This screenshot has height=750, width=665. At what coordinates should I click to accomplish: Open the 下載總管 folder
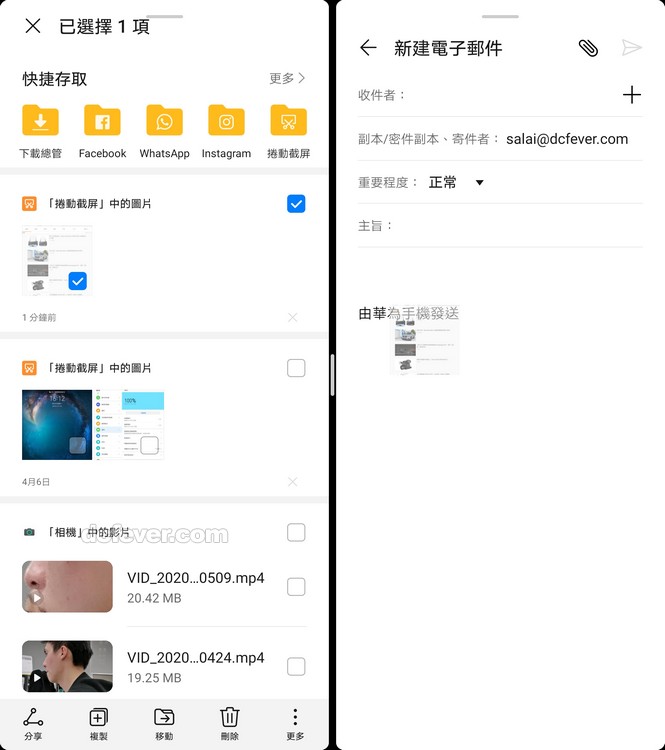click(x=41, y=131)
